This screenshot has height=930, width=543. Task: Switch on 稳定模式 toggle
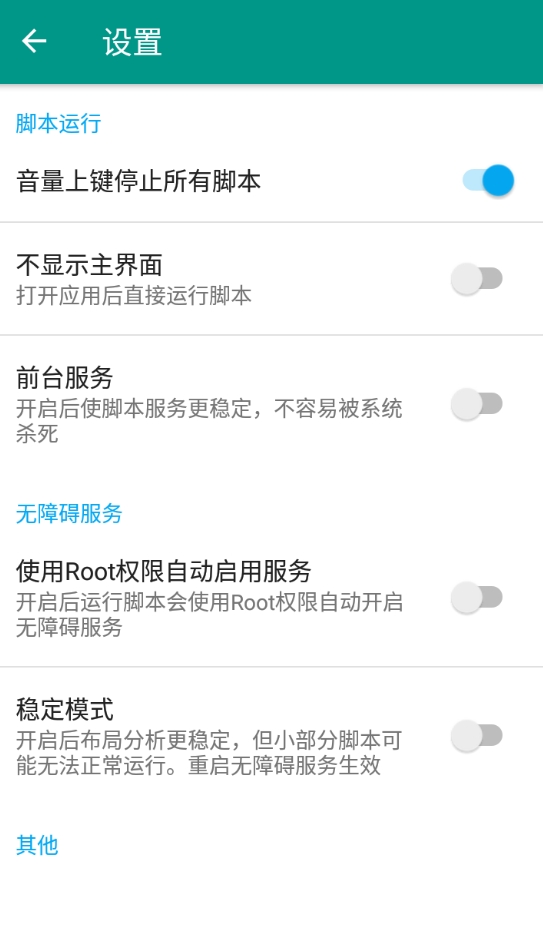tap(477, 735)
